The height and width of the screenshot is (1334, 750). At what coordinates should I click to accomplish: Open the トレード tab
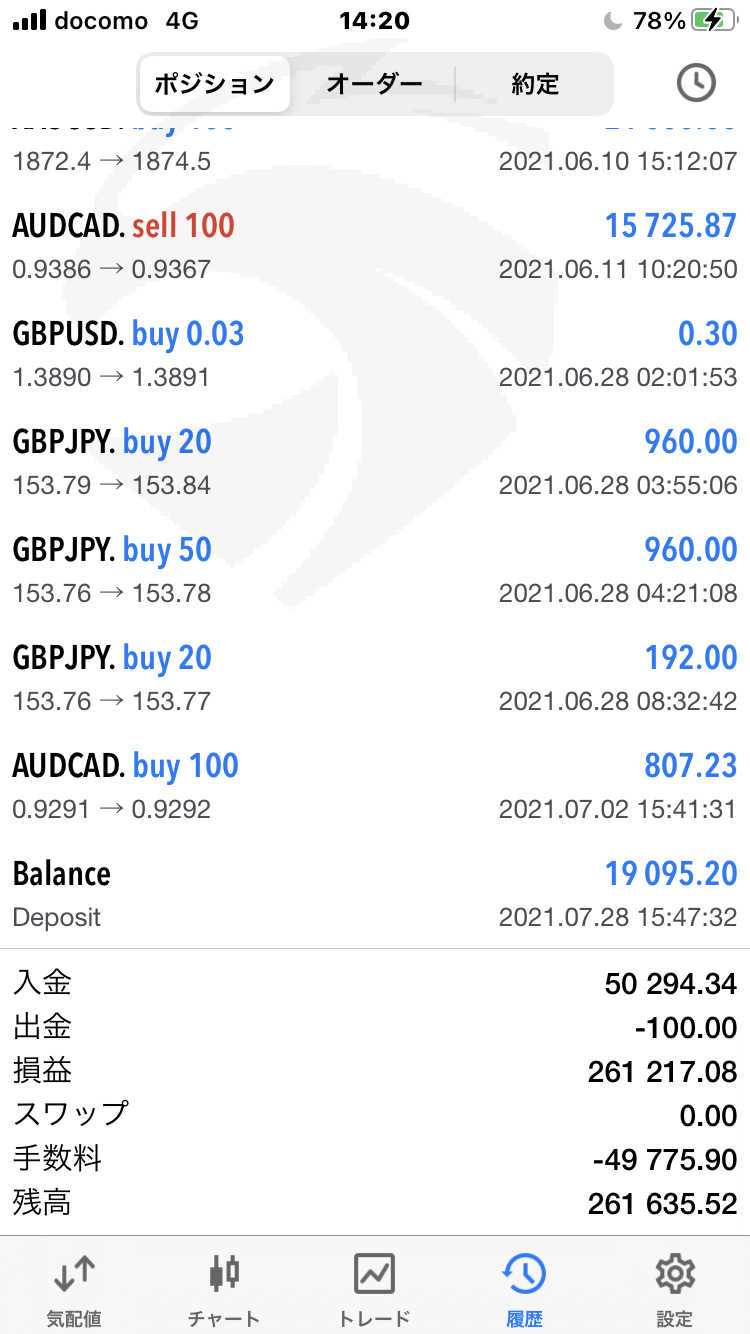click(x=374, y=1288)
